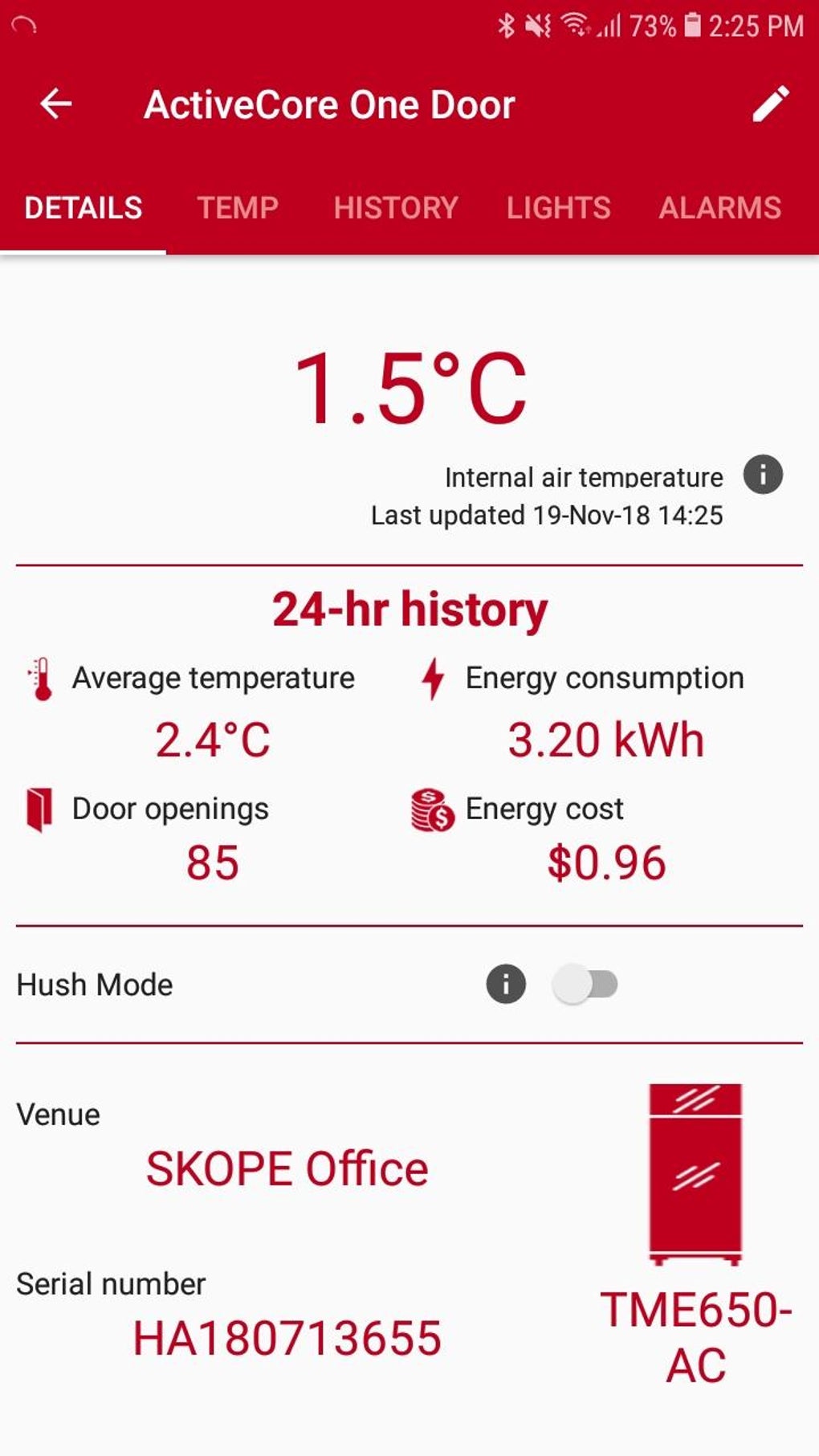Show info about internal air temperature

(762, 475)
